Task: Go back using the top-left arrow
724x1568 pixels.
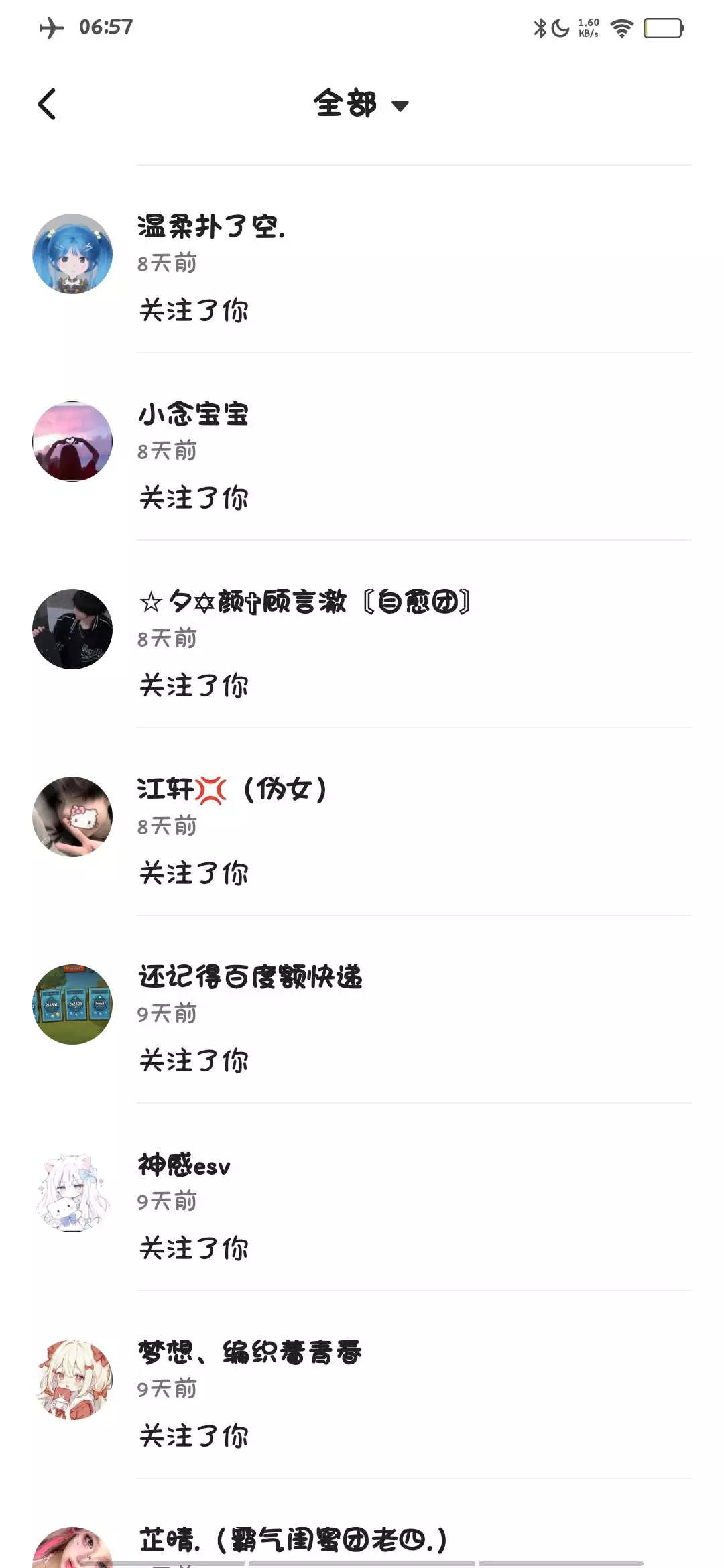Action: point(46,105)
